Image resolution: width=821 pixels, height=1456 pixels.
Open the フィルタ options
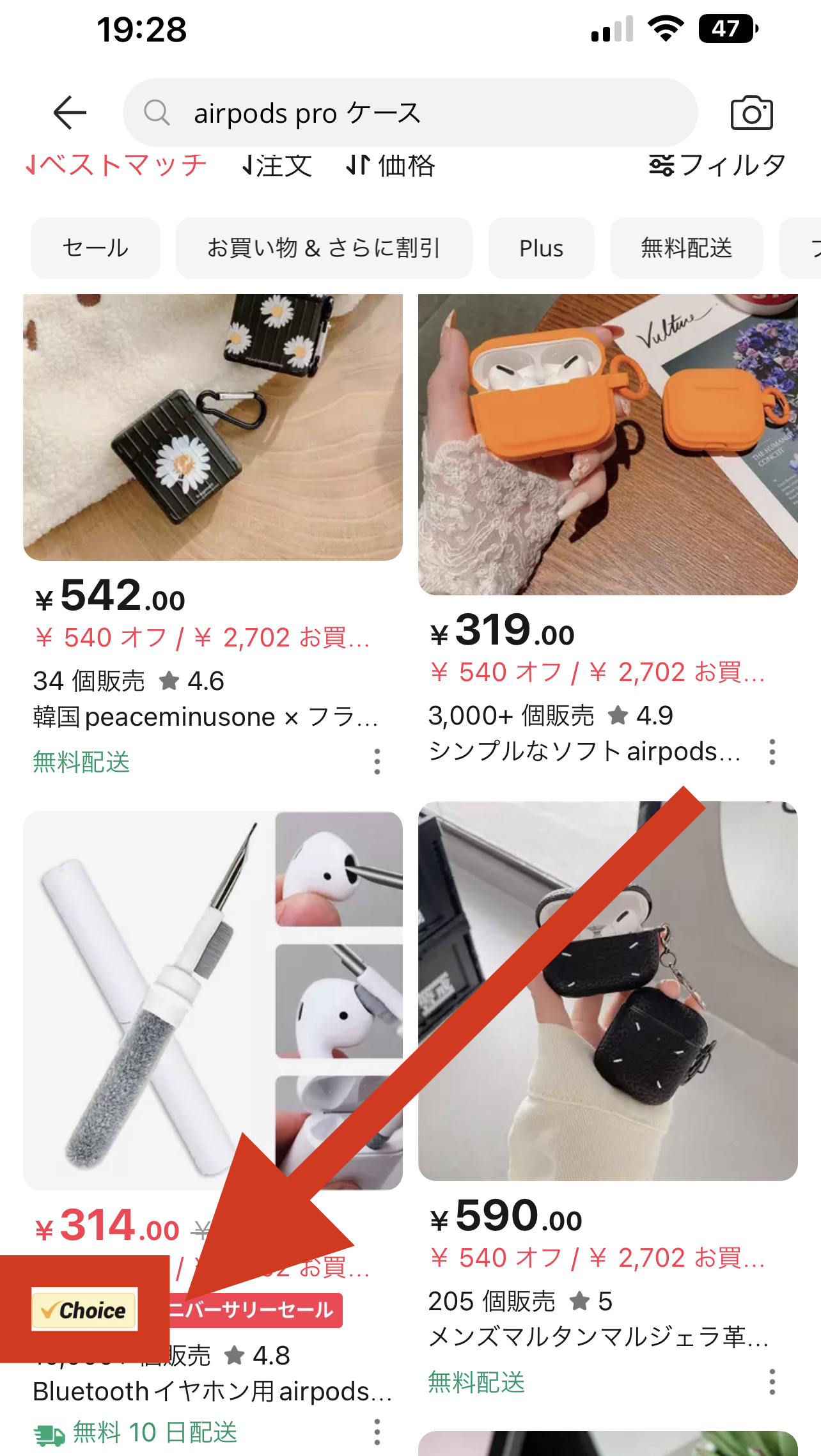click(x=717, y=166)
